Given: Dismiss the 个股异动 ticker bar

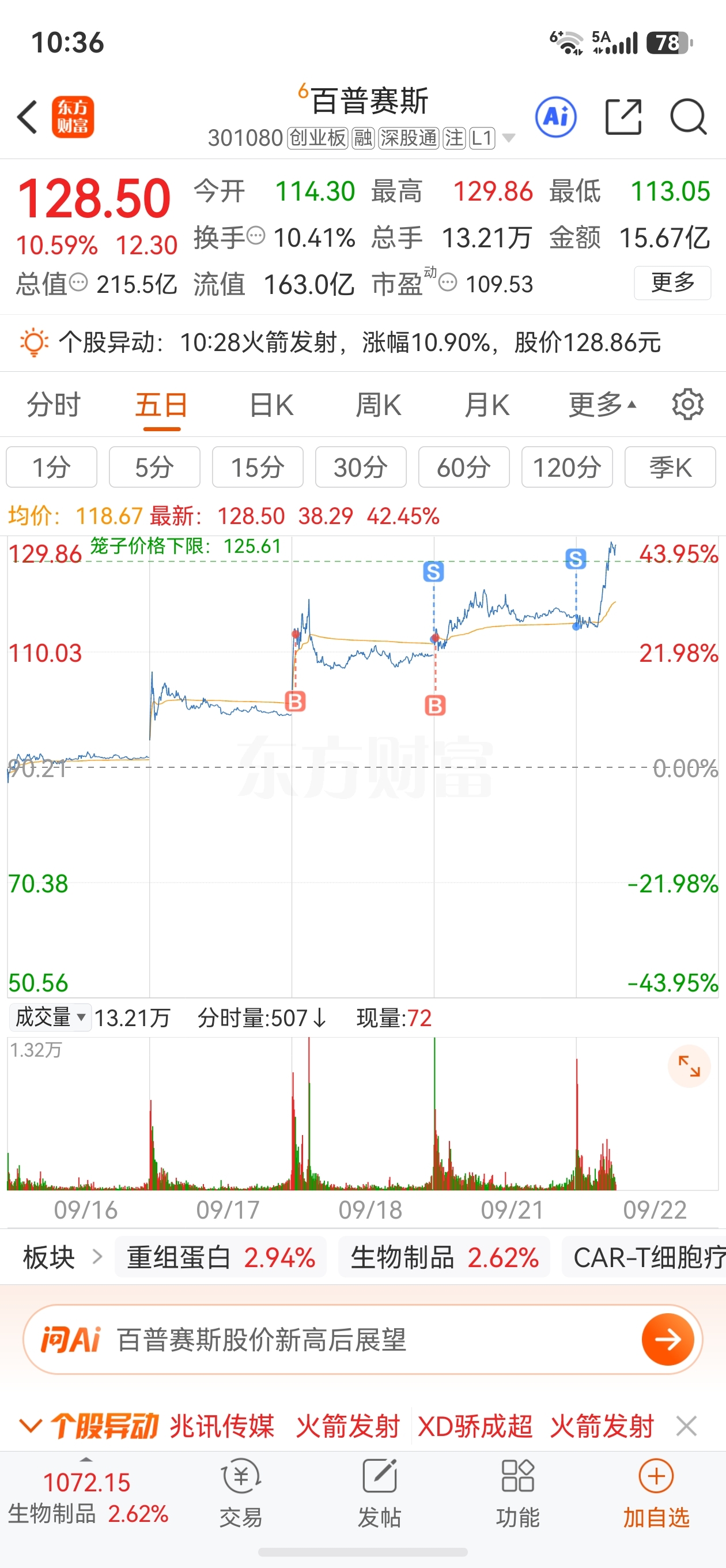Looking at the screenshot, I should point(686,1426).
